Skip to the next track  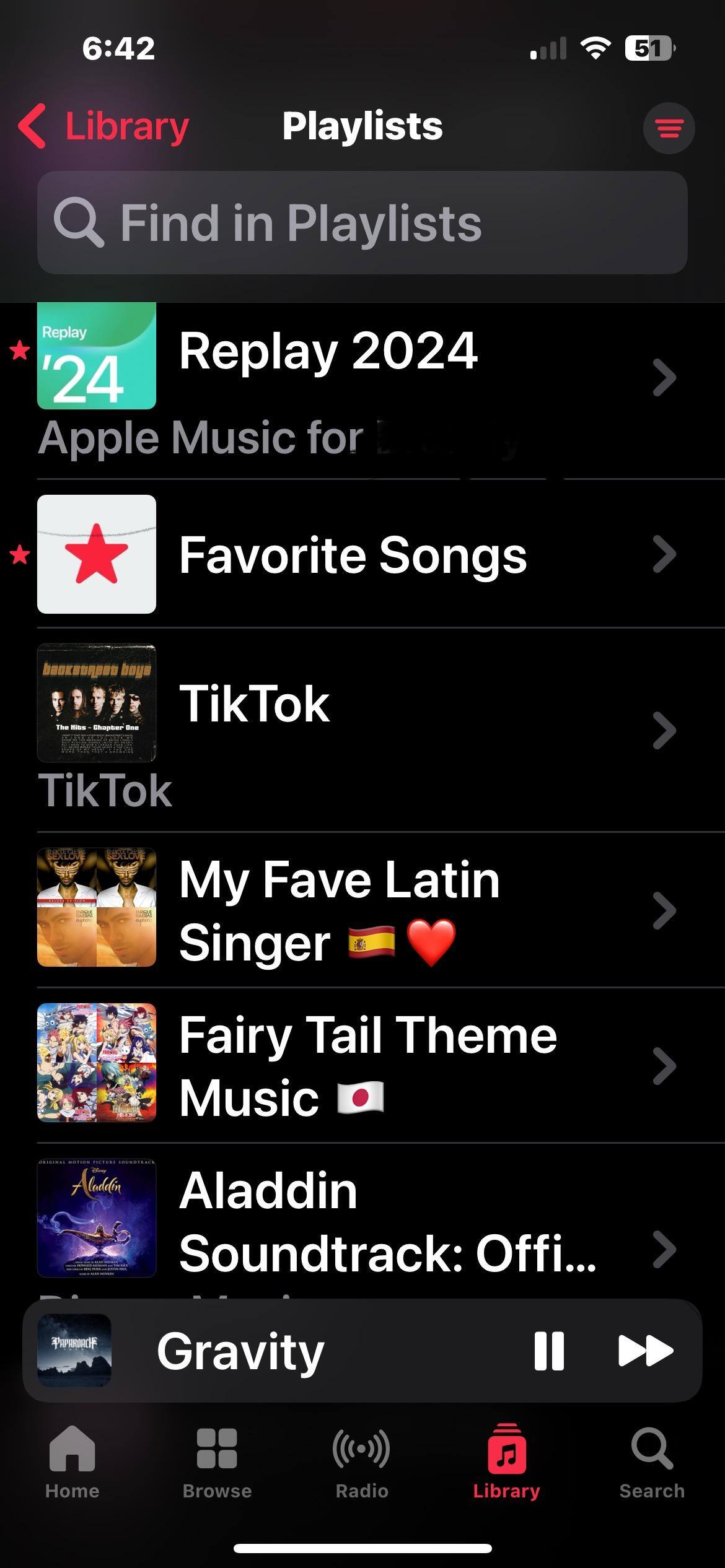pyautogui.click(x=645, y=1351)
